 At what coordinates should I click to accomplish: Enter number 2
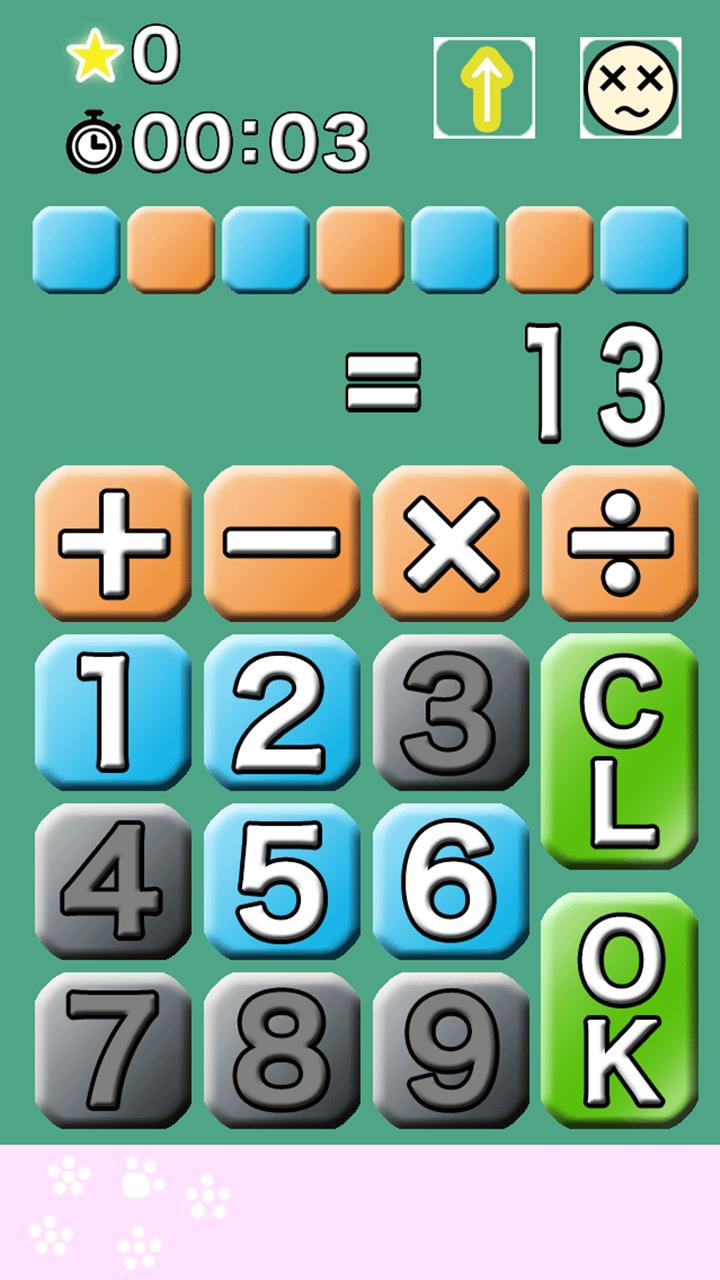(282, 712)
